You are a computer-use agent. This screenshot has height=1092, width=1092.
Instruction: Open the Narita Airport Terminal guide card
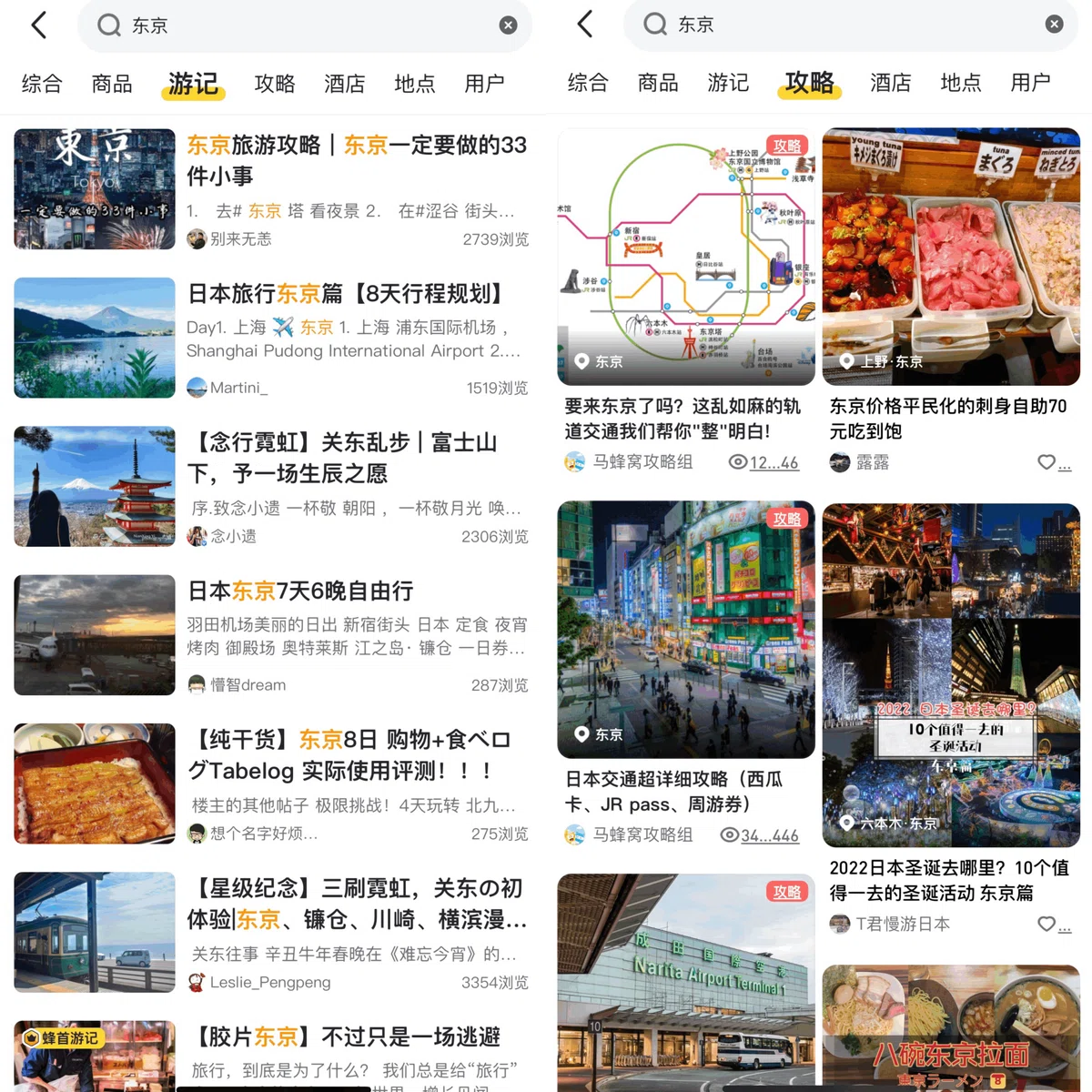tap(686, 983)
